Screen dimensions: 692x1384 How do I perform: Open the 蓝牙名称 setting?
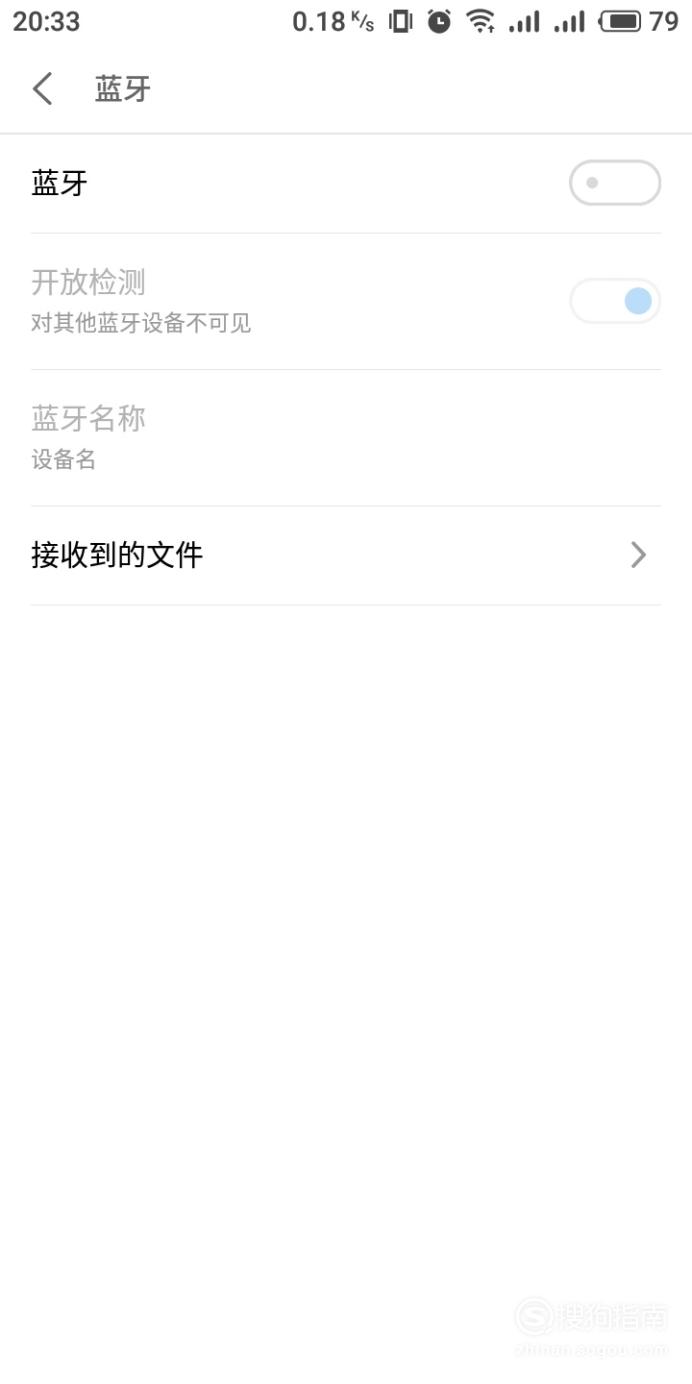[346, 438]
